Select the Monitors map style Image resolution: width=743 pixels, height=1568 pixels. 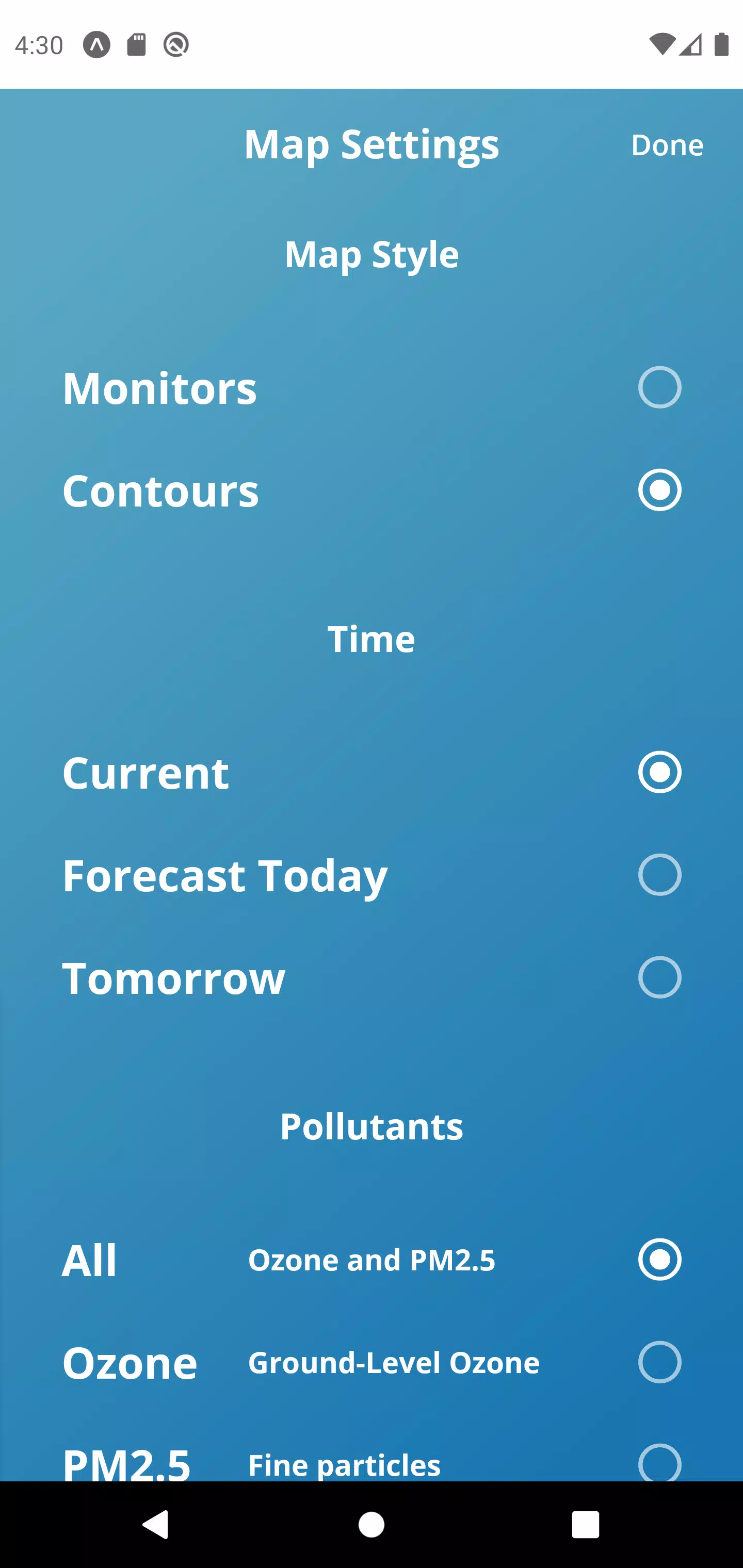372,388
